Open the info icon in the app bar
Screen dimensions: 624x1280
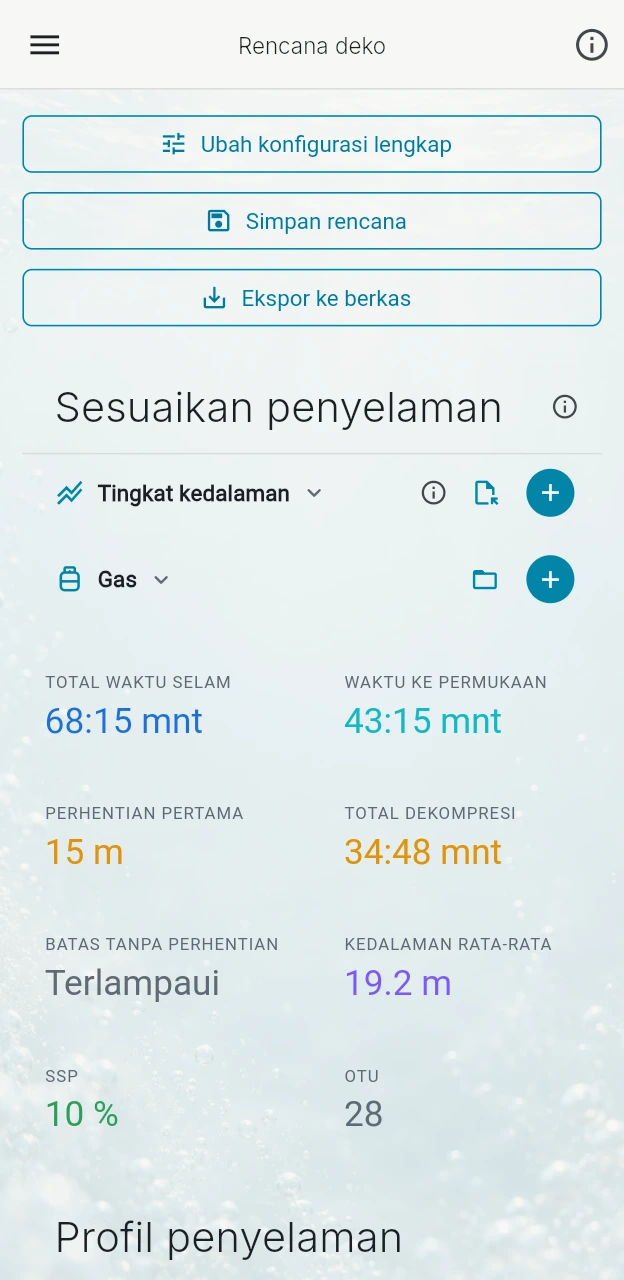coord(591,45)
